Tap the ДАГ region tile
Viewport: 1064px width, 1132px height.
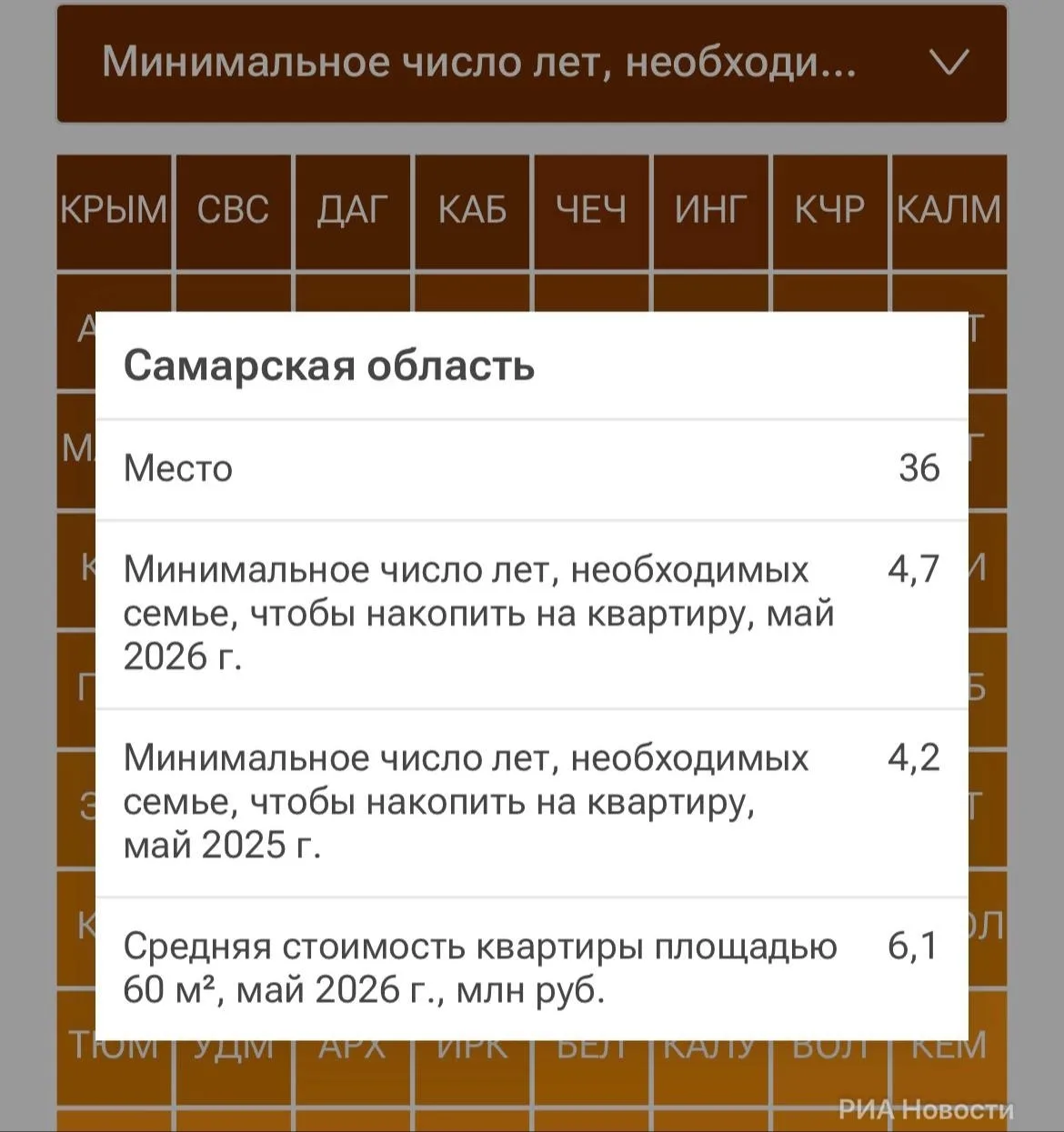(353, 212)
